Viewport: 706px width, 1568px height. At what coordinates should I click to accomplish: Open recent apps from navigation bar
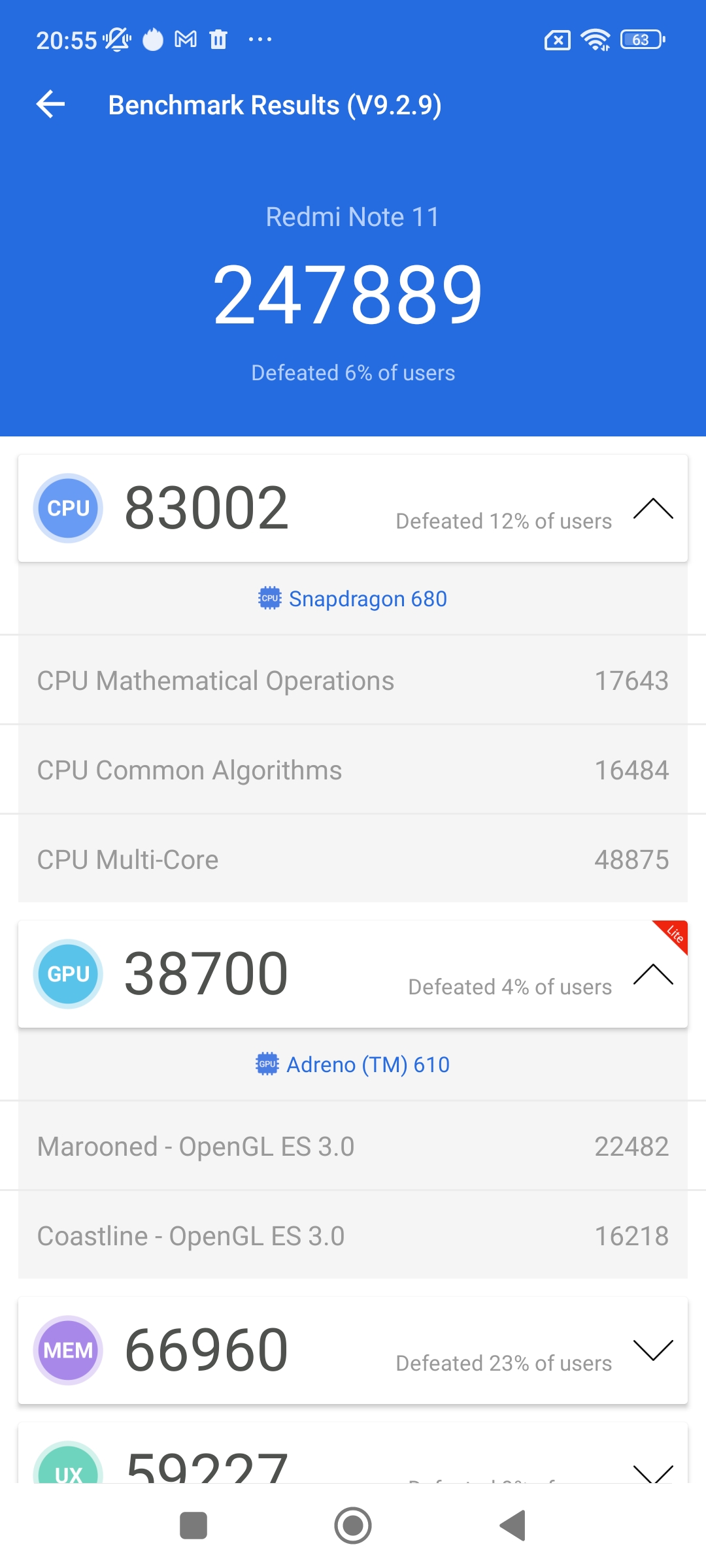193,1526
